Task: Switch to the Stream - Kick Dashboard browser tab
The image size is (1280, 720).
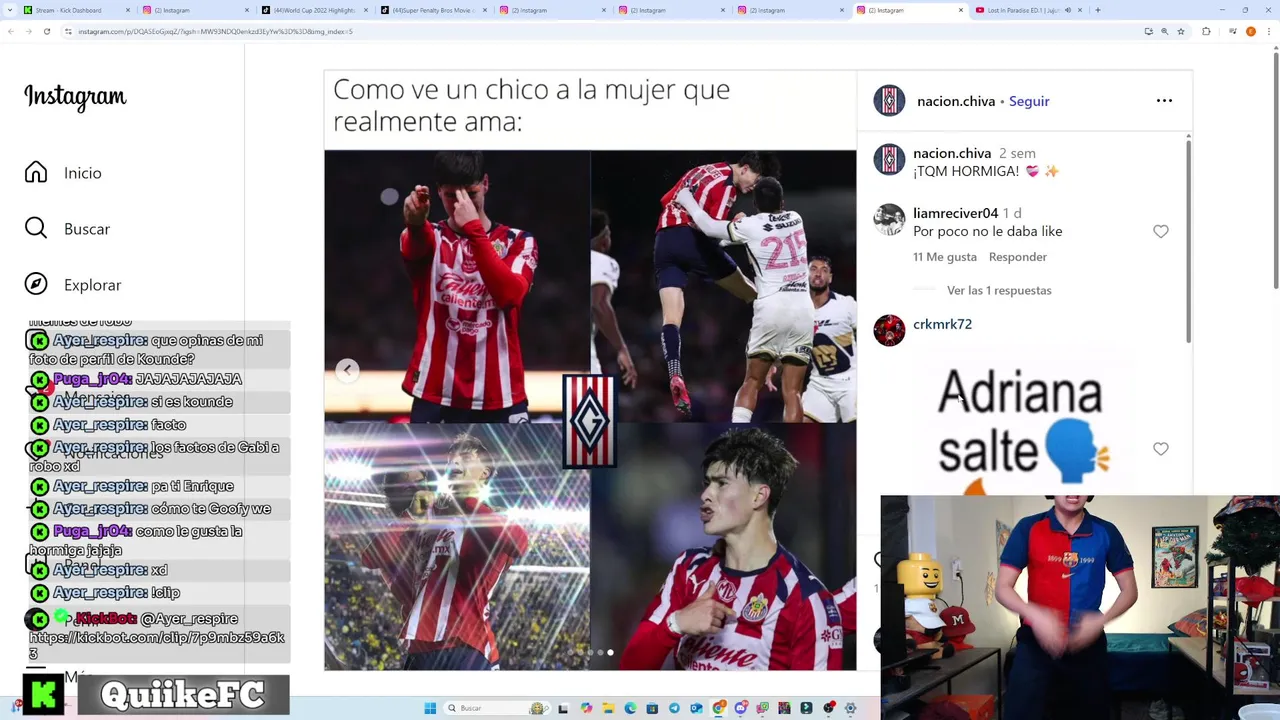Action: pos(68,10)
